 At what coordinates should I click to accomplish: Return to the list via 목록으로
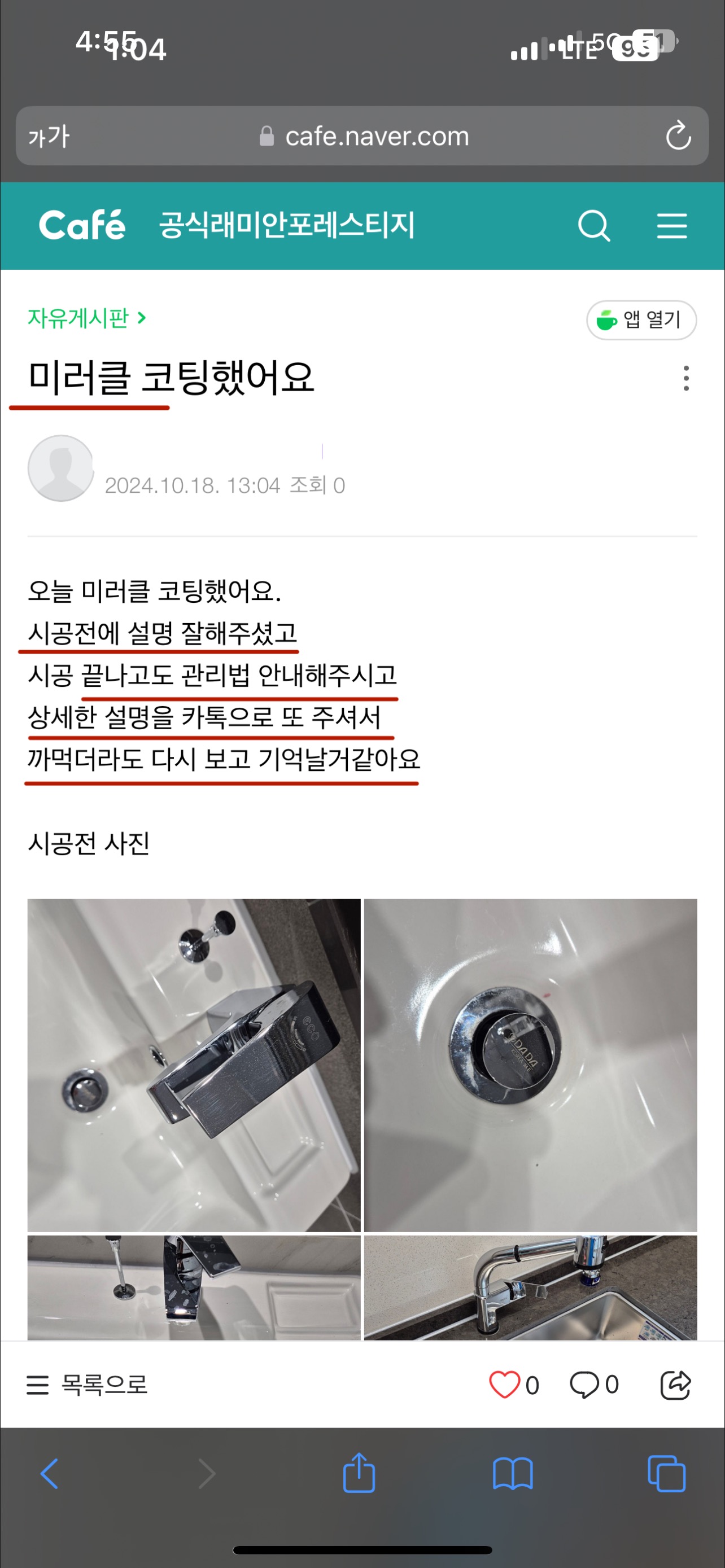[x=87, y=1385]
